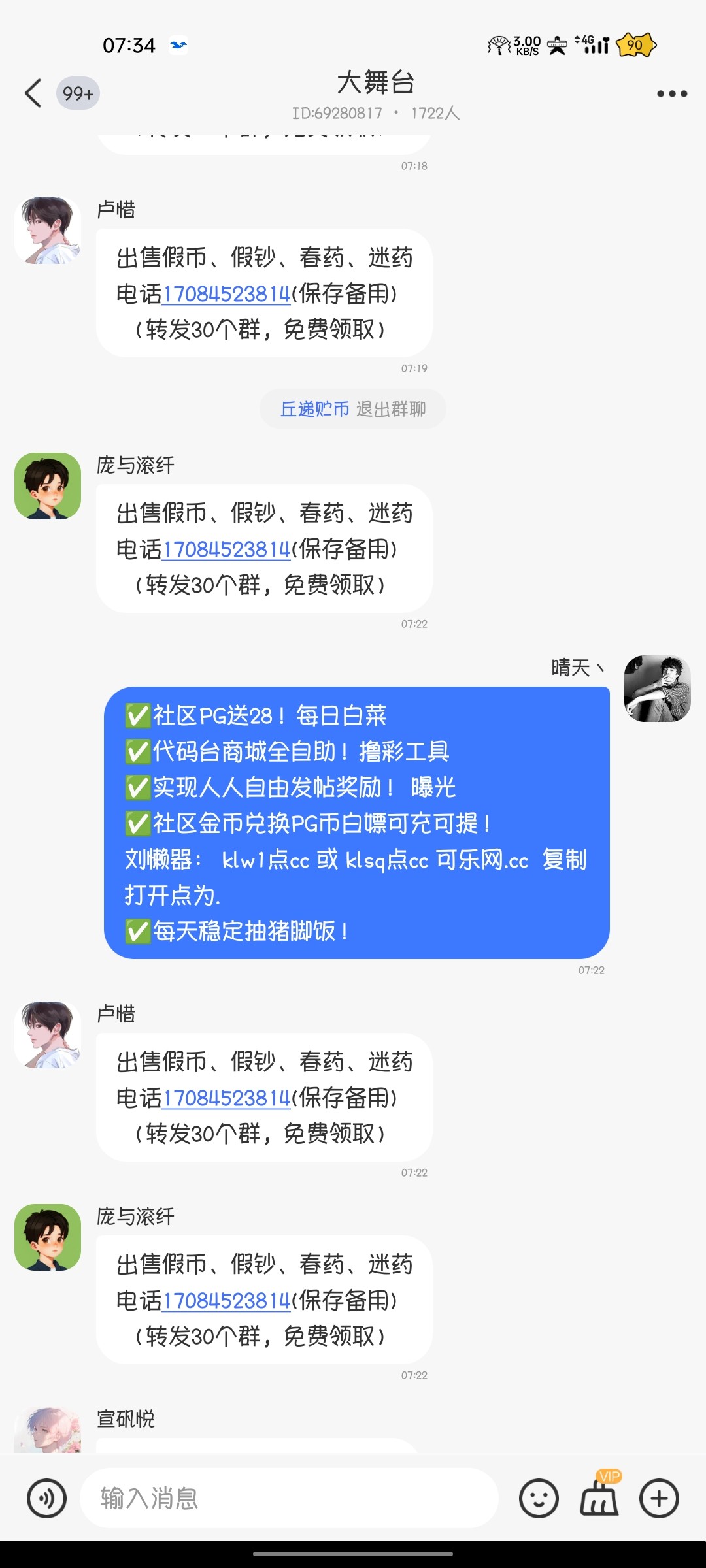Open 卢惜's profile avatar

click(x=48, y=232)
